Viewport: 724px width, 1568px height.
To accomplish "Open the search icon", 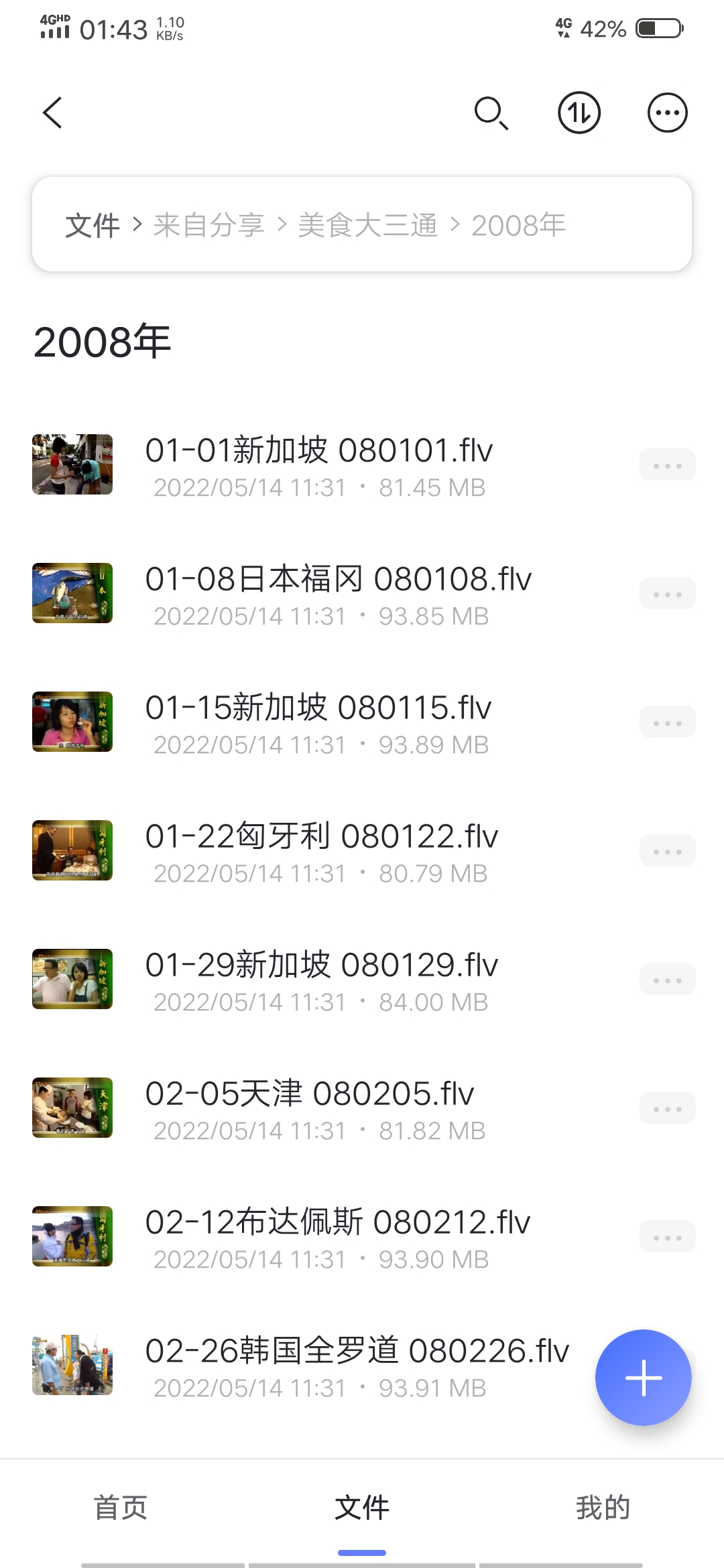I will (493, 113).
